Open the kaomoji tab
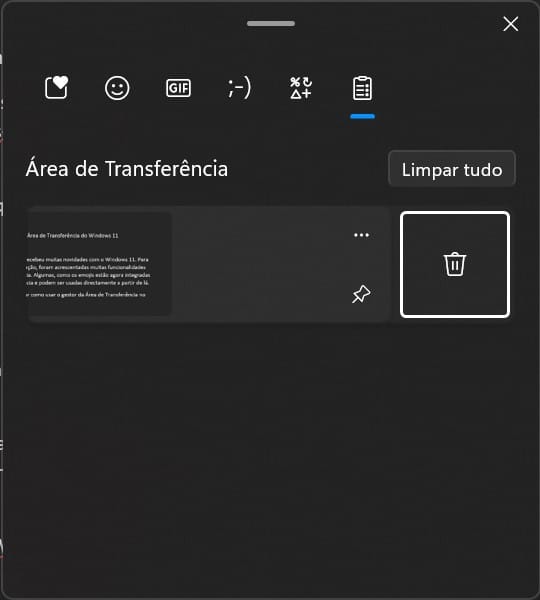Screen dimensions: 540x600 (240, 88)
